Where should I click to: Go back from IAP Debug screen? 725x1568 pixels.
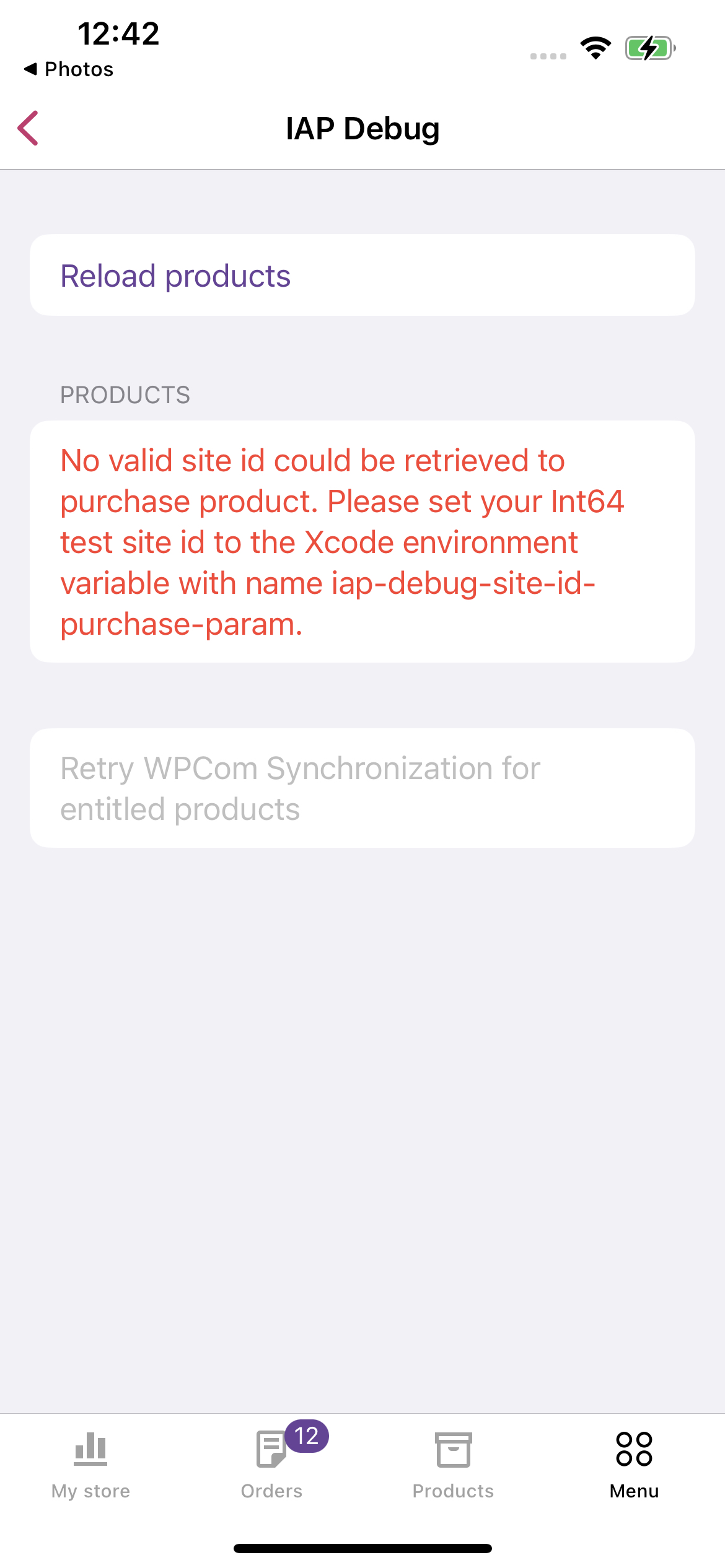(29, 128)
